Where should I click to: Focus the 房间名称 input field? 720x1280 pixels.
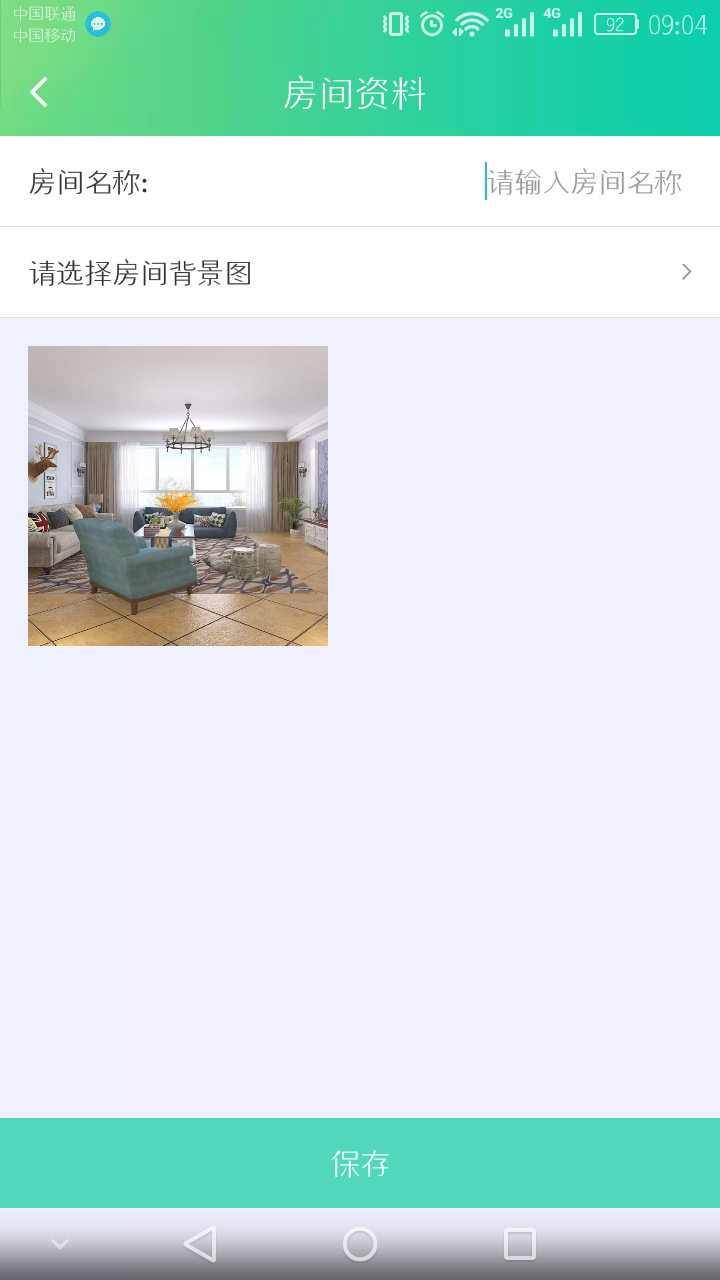pyautogui.click(x=584, y=182)
